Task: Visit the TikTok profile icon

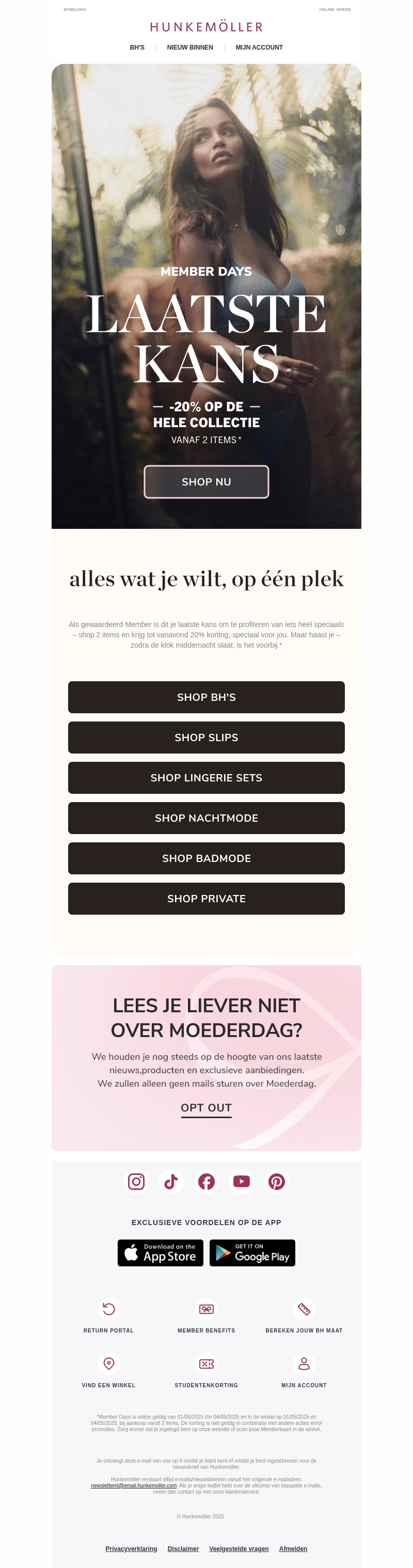Action: point(171,1182)
